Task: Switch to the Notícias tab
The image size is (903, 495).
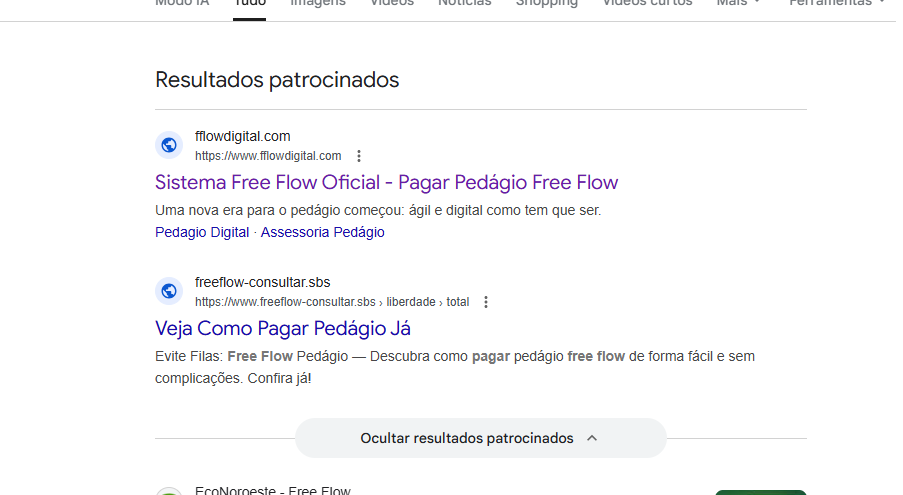Action: click(x=465, y=3)
